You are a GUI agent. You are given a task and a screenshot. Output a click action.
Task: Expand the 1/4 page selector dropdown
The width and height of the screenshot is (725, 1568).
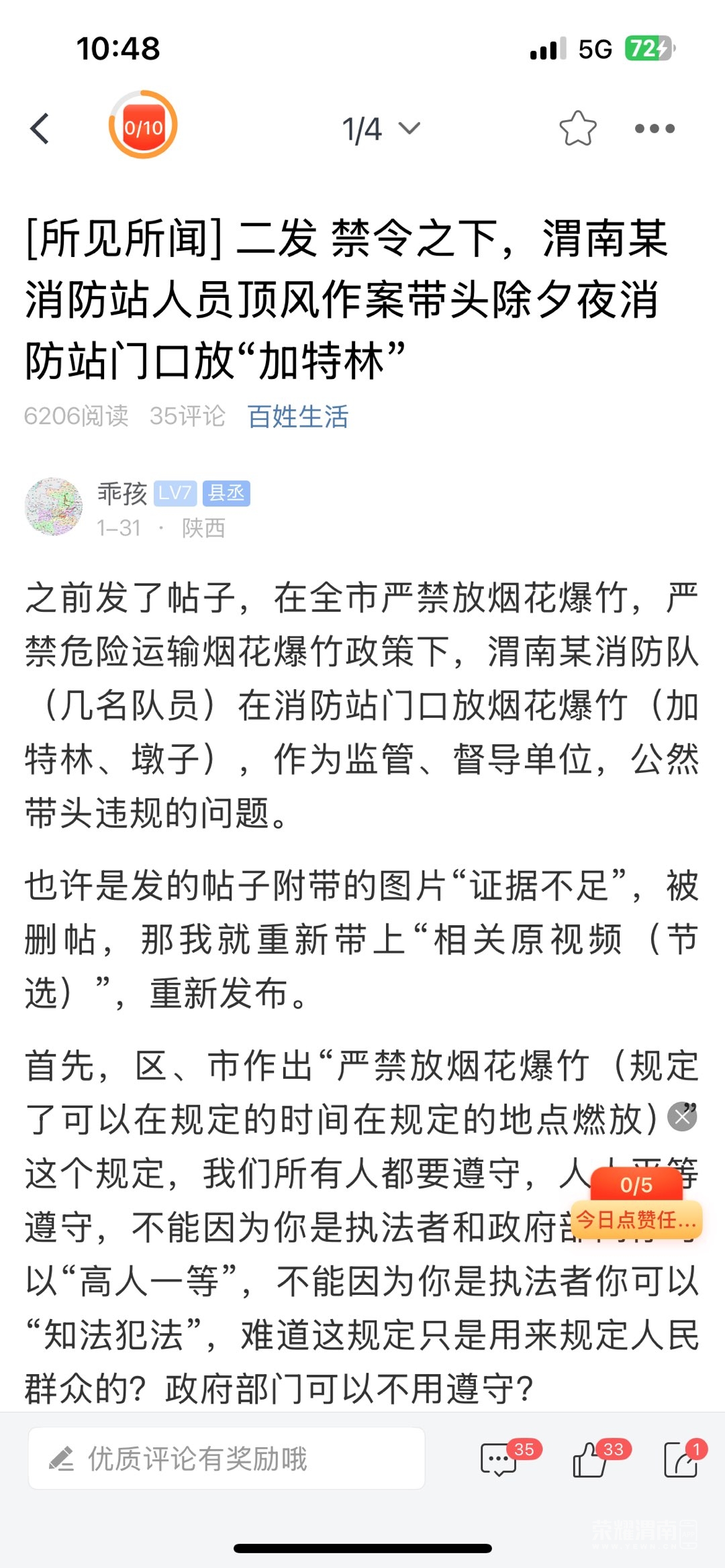coord(381,129)
